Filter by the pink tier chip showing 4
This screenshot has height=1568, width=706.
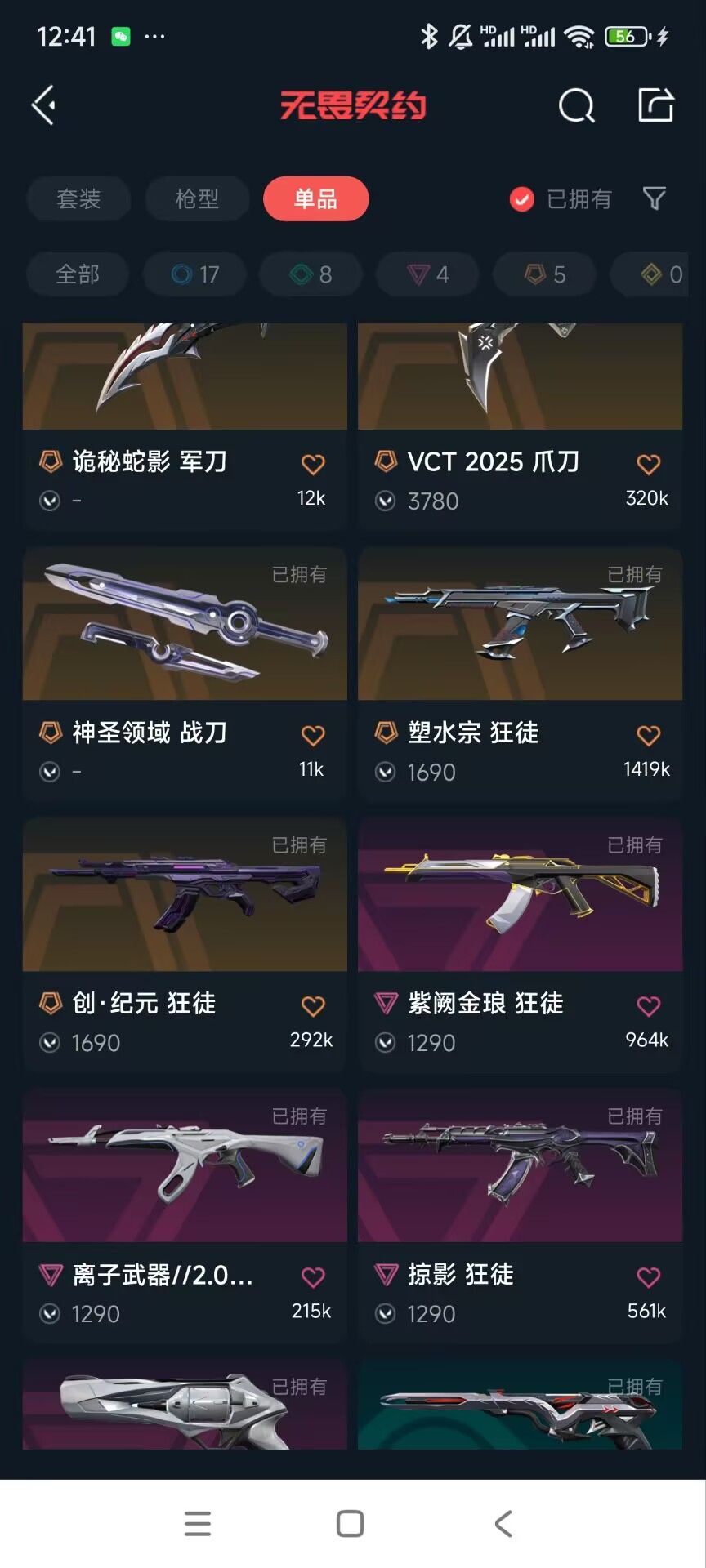point(428,274)
